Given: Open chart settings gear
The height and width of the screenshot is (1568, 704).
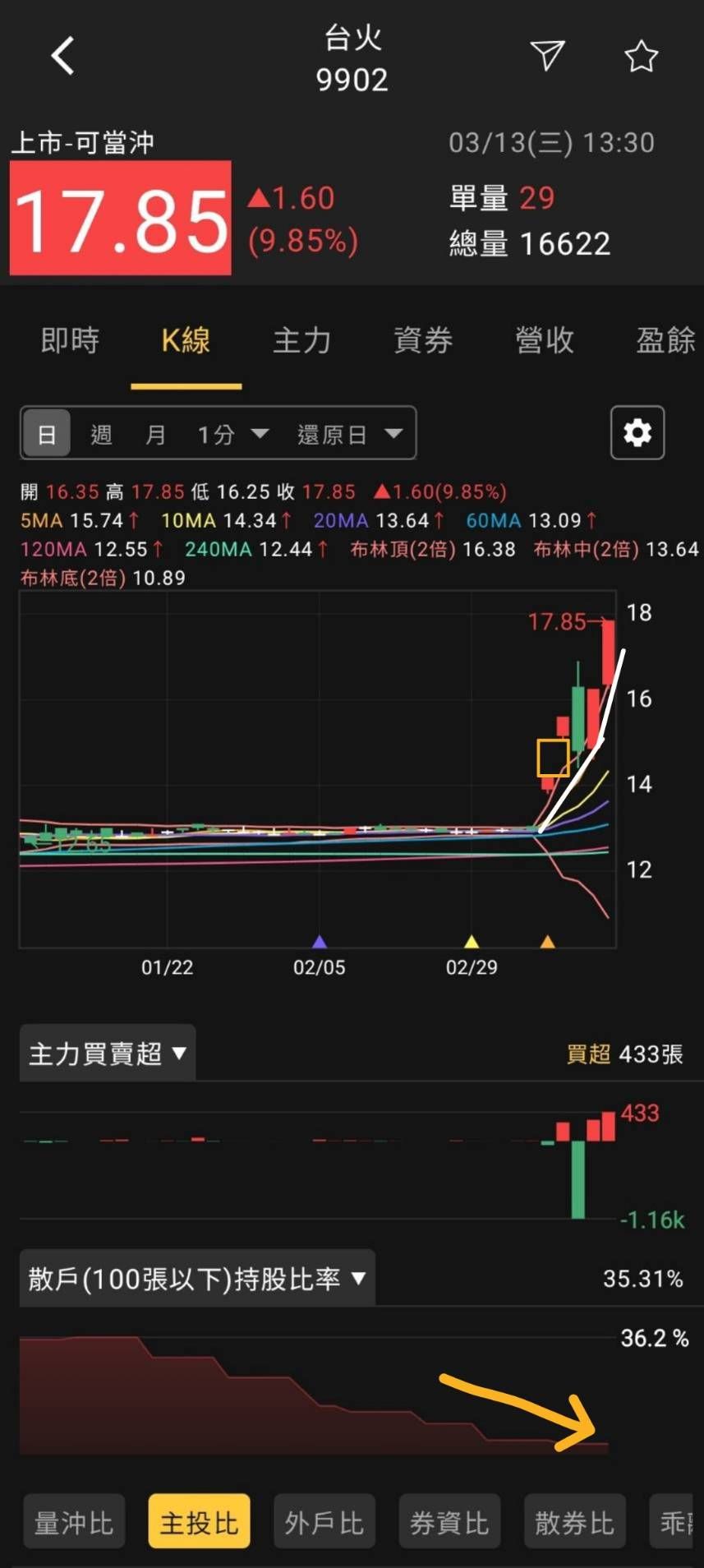Looking at the screenshot, I should pyautogui.click(x=637, y=432).
